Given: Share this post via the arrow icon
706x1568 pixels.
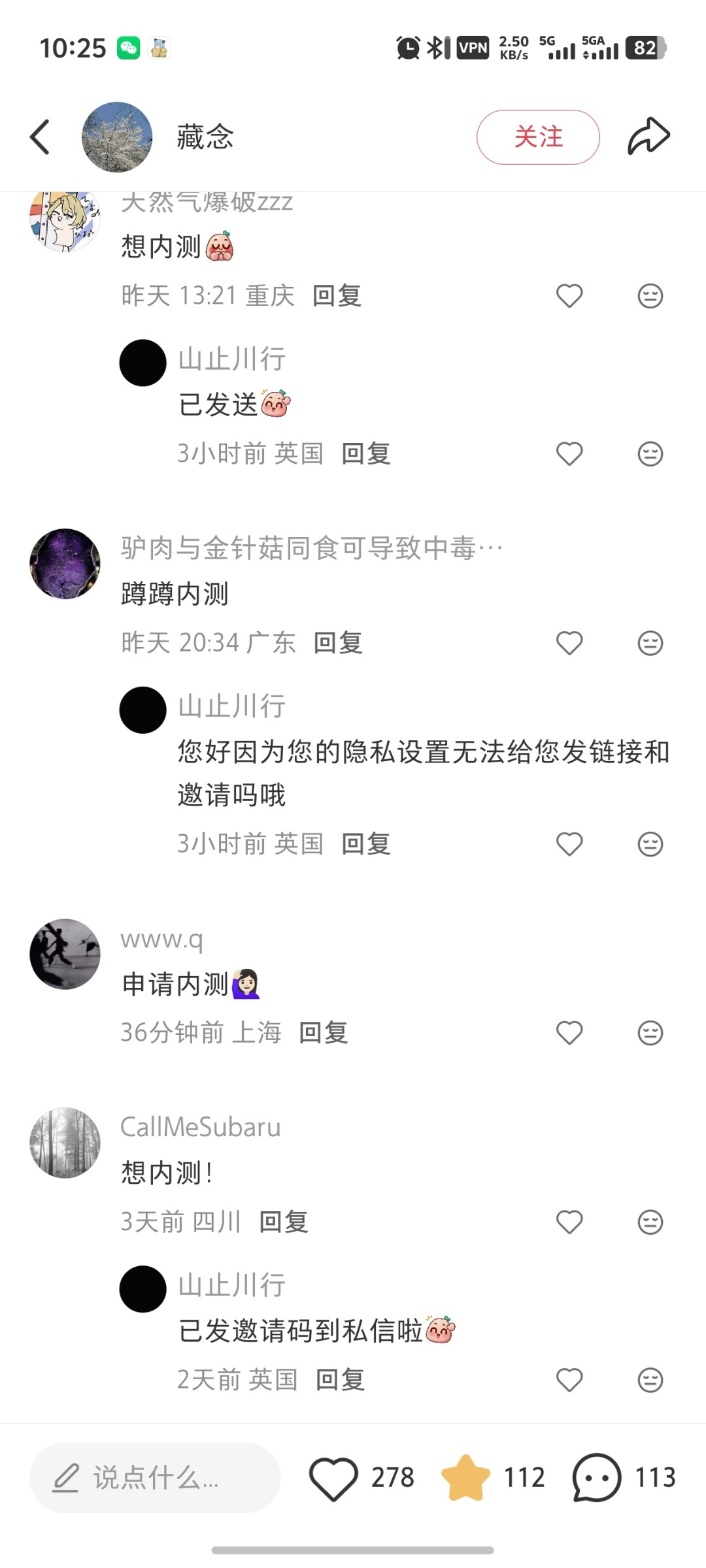Looking at the screenshot, I should tap(649, 137).
